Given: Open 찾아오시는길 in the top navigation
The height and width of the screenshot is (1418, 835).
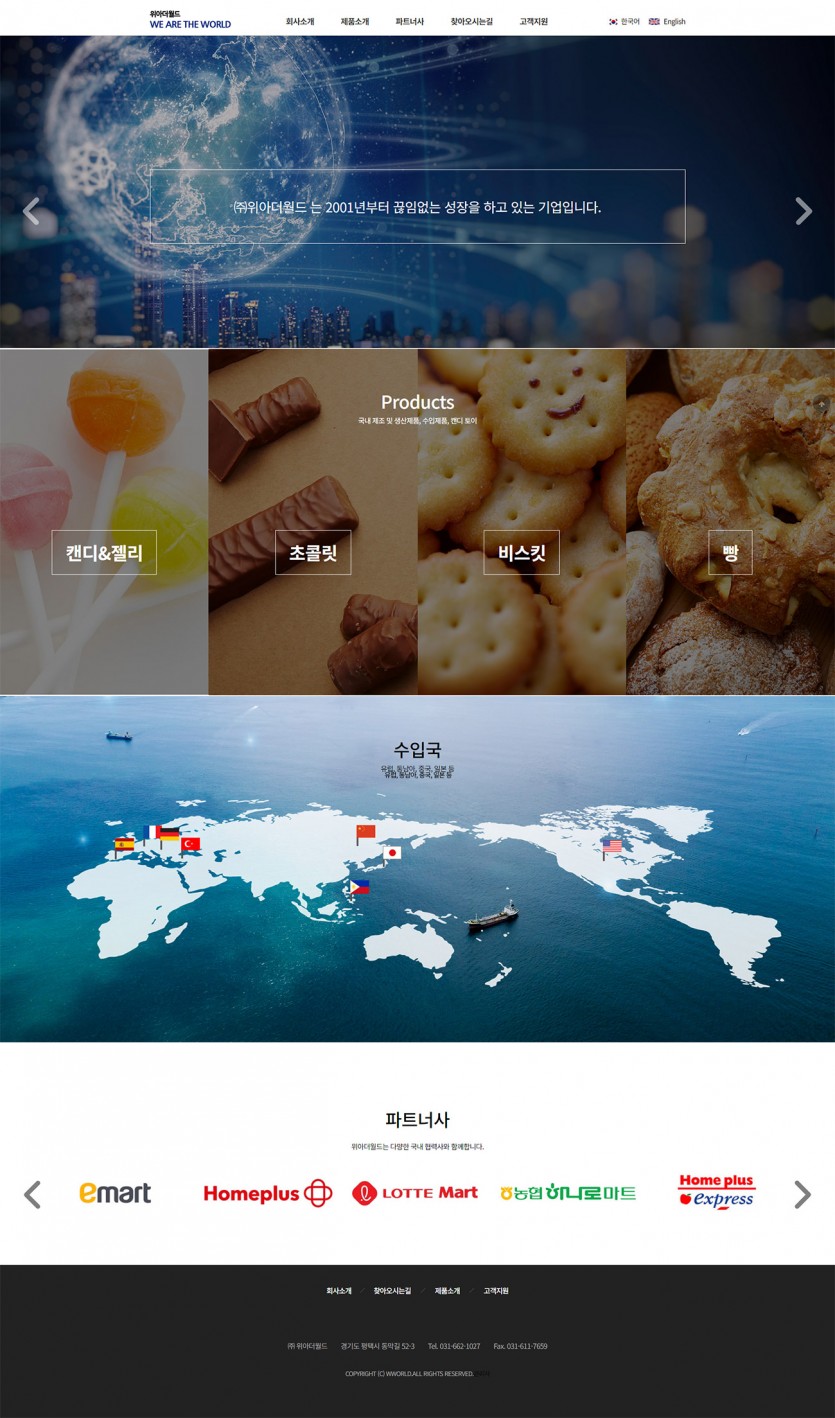Looking at the screenshot, I should 471,21.
